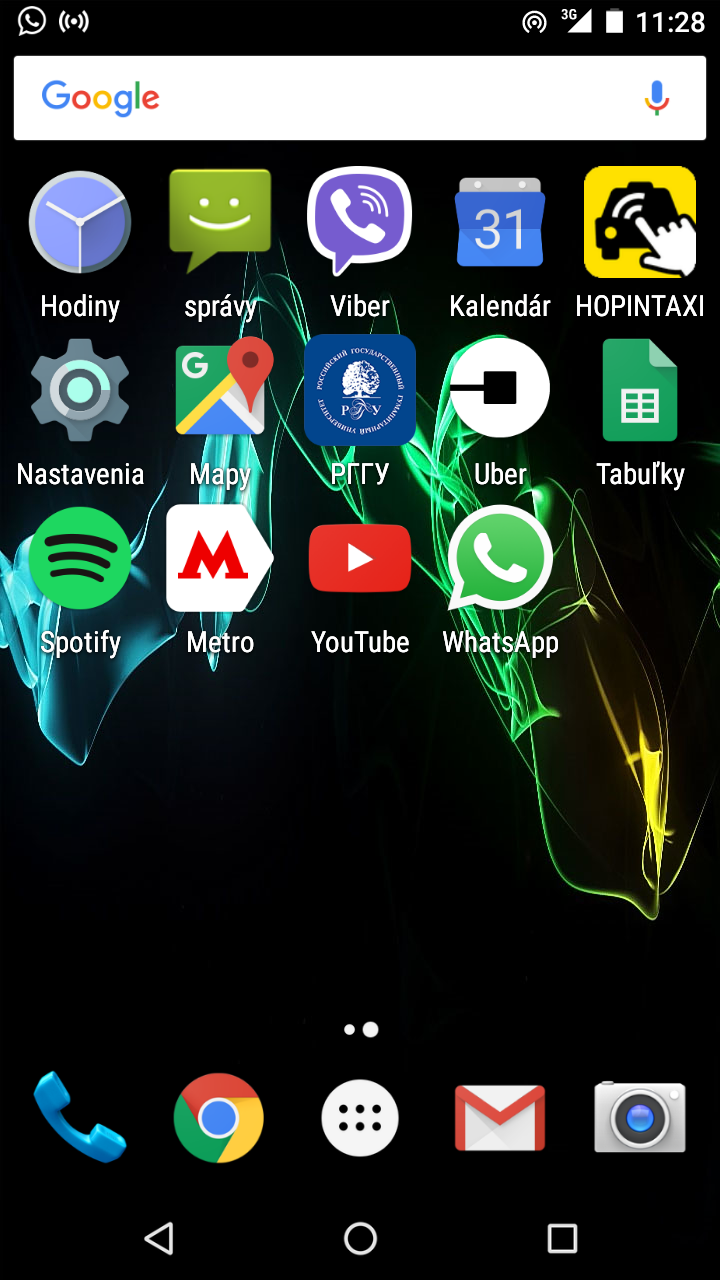Tap the Google search box

pos(360,98)
